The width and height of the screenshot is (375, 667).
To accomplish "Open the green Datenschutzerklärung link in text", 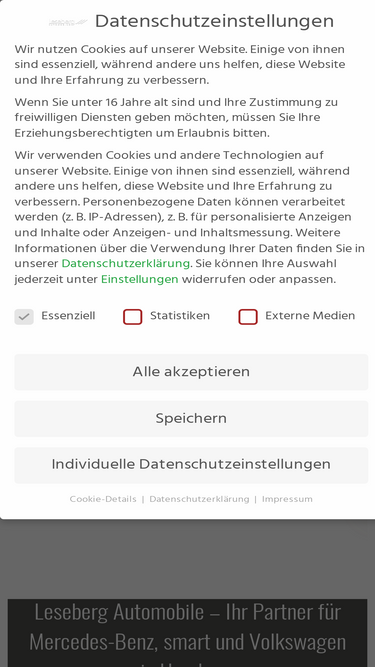I will point(125,263).
